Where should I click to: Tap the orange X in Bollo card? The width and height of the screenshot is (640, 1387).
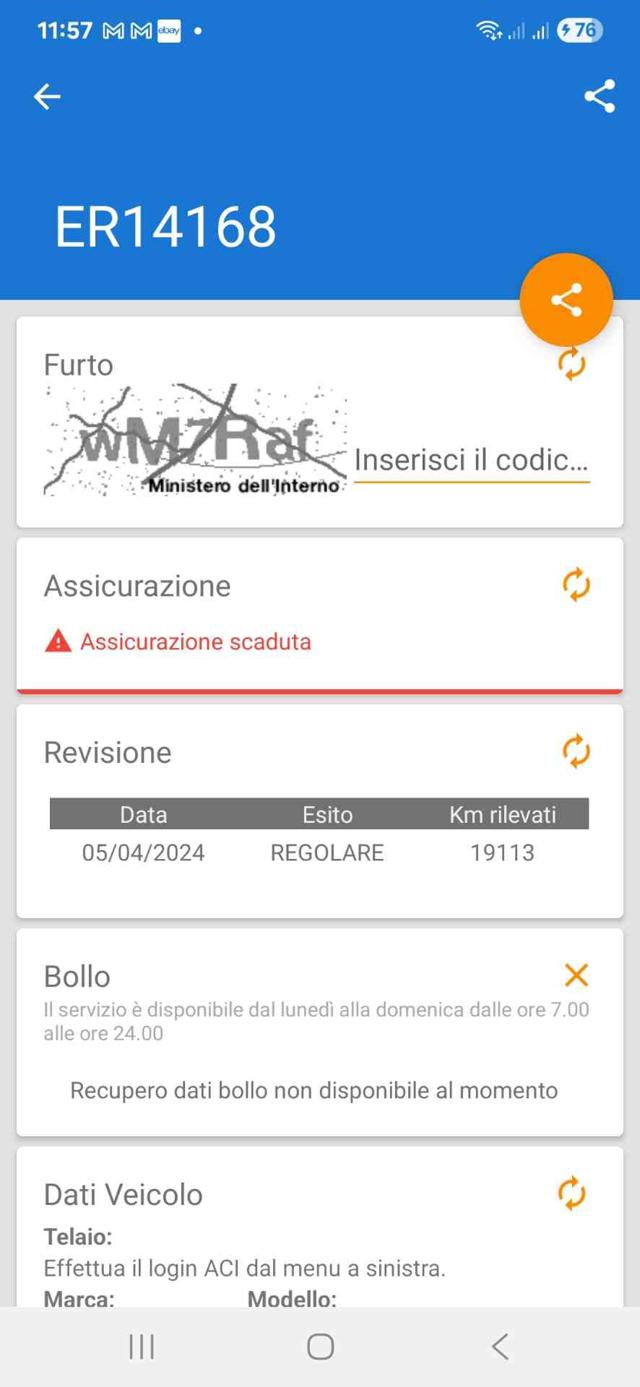point(576,975)
